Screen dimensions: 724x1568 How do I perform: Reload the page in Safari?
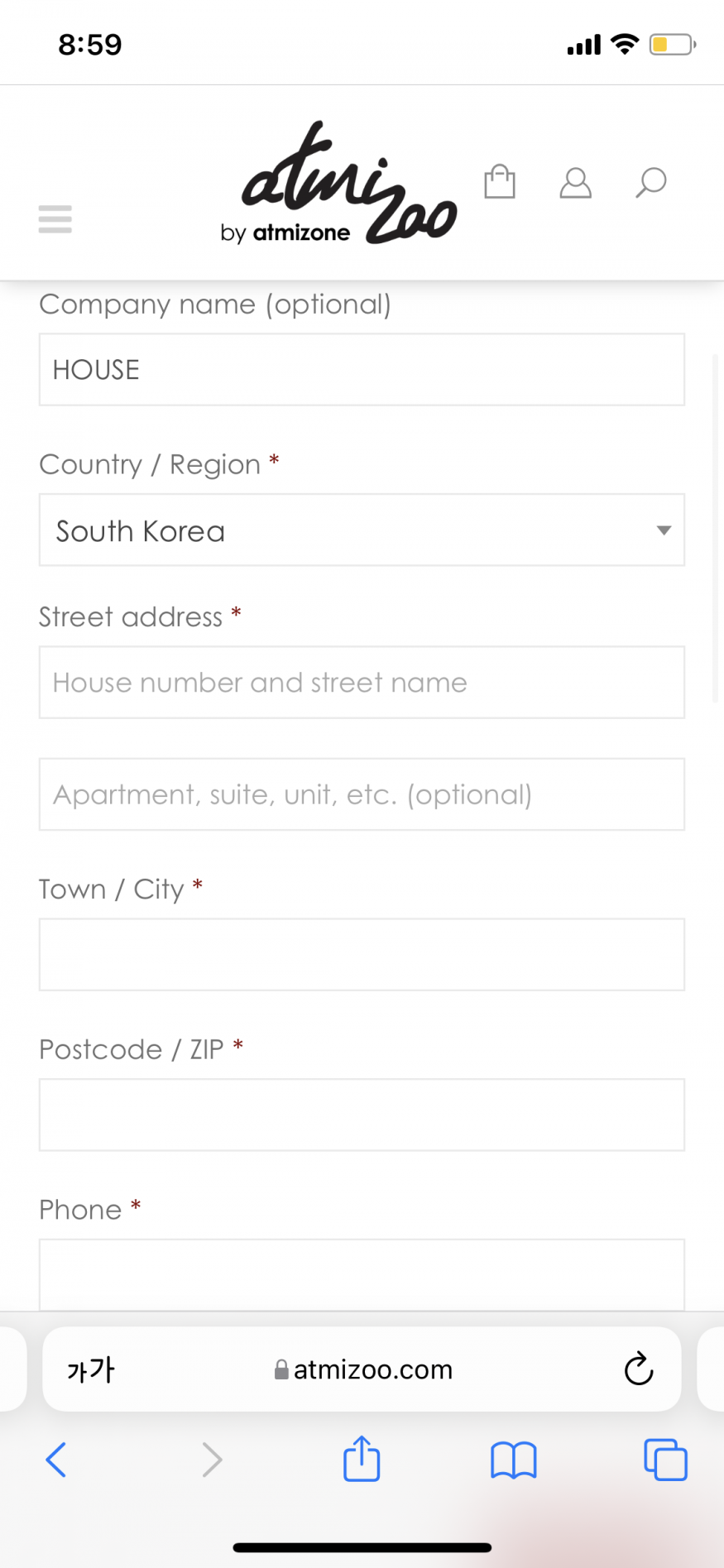pyautogui.click(x=639, y=1369)
